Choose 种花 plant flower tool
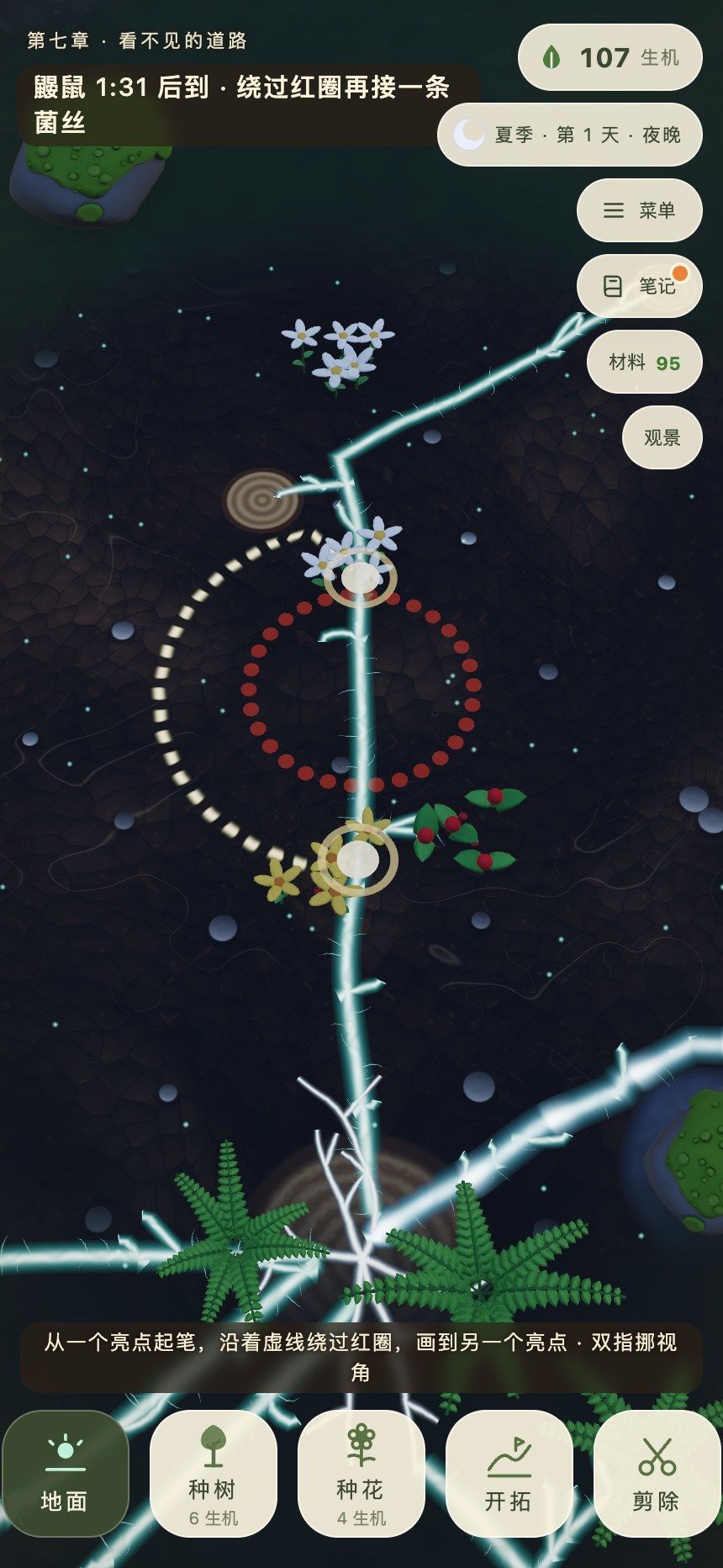723x1568 pixels. pyautogui.click(x=361, y=1473)
